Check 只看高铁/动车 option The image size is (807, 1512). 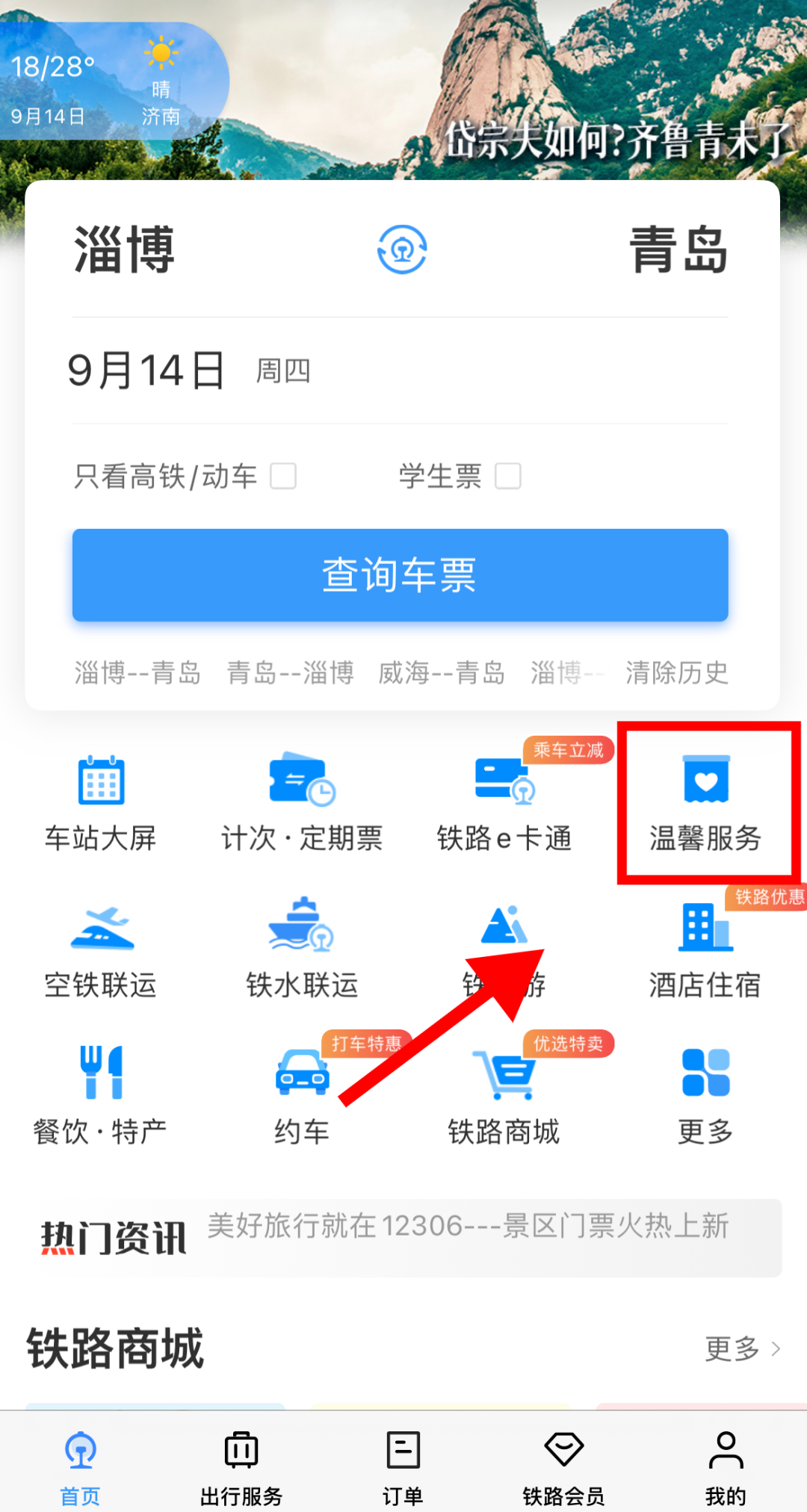coord(283,476)
